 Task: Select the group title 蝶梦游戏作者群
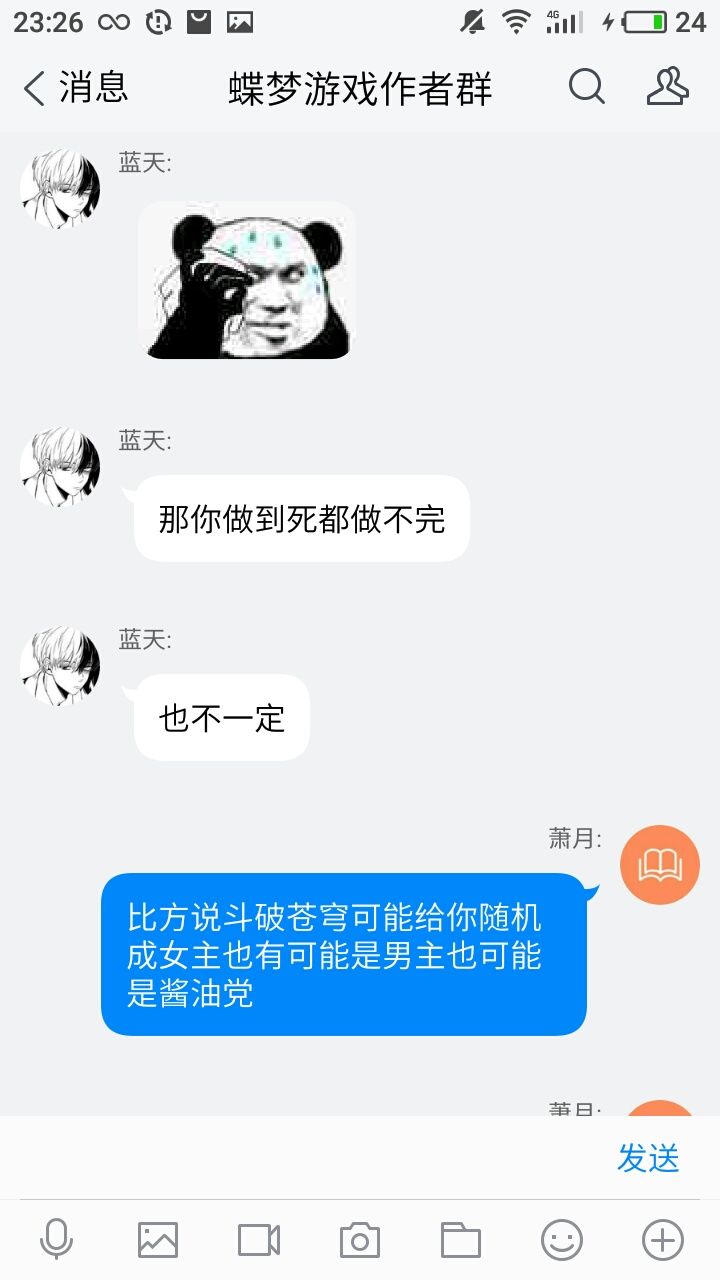tap(360, 88)
